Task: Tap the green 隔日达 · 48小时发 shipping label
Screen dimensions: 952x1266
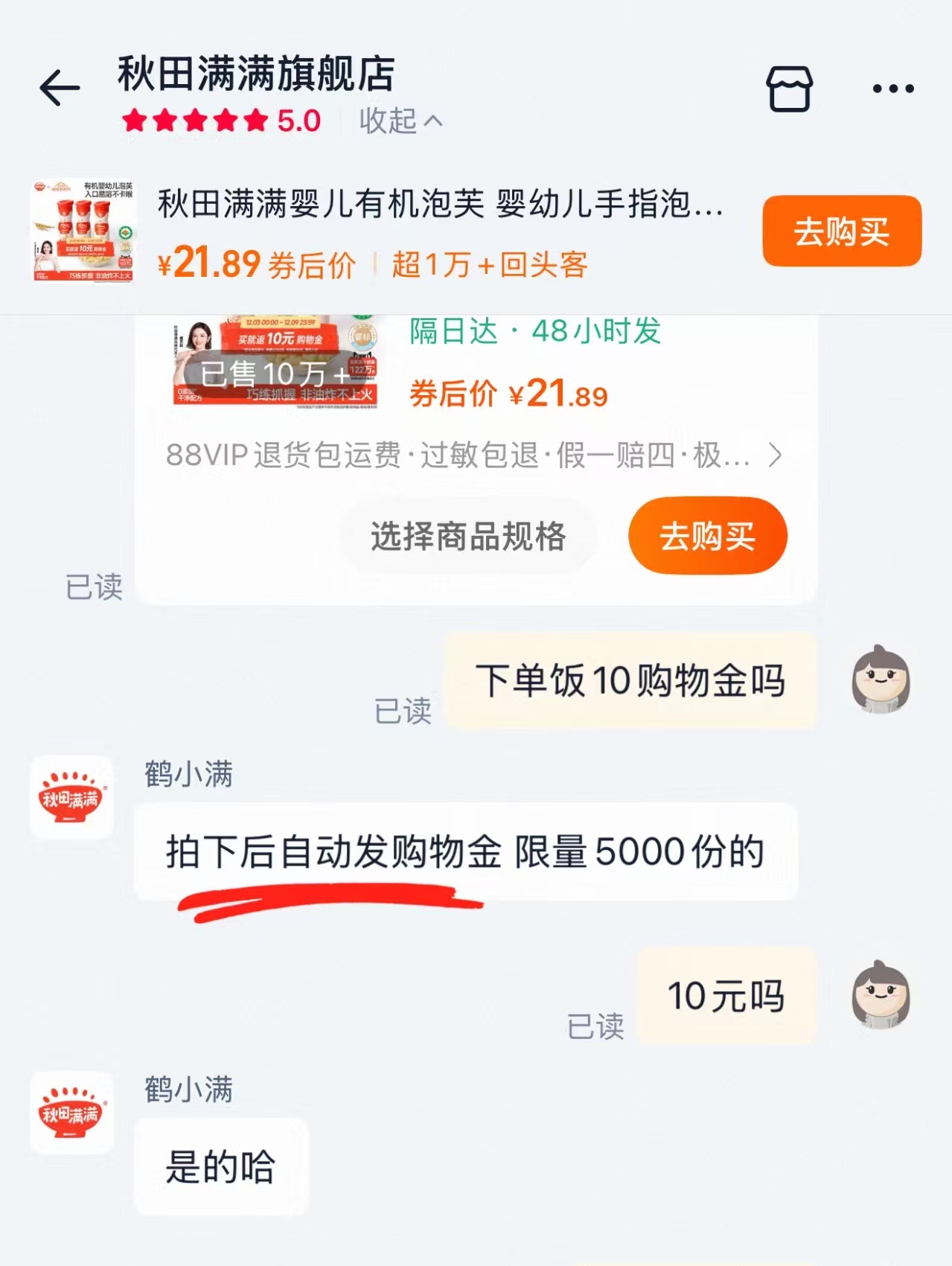Action: [x=534, y=333]
